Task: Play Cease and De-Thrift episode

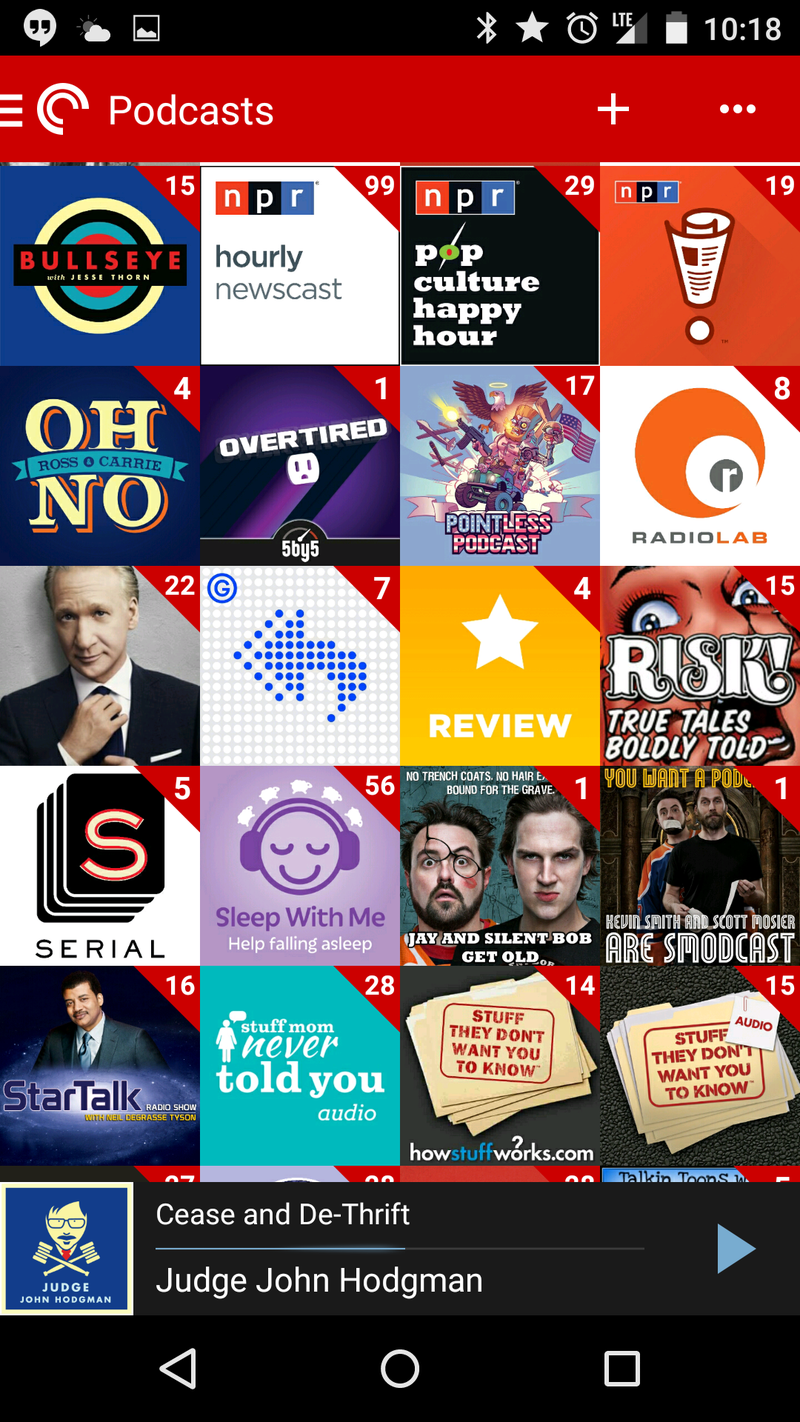Action: pyautogui.click(x=735, y=1249)
